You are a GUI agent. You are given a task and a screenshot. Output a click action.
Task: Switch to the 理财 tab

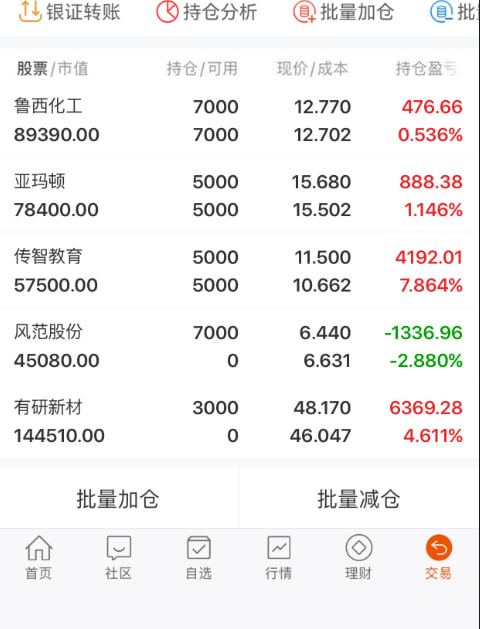(358, 558)
